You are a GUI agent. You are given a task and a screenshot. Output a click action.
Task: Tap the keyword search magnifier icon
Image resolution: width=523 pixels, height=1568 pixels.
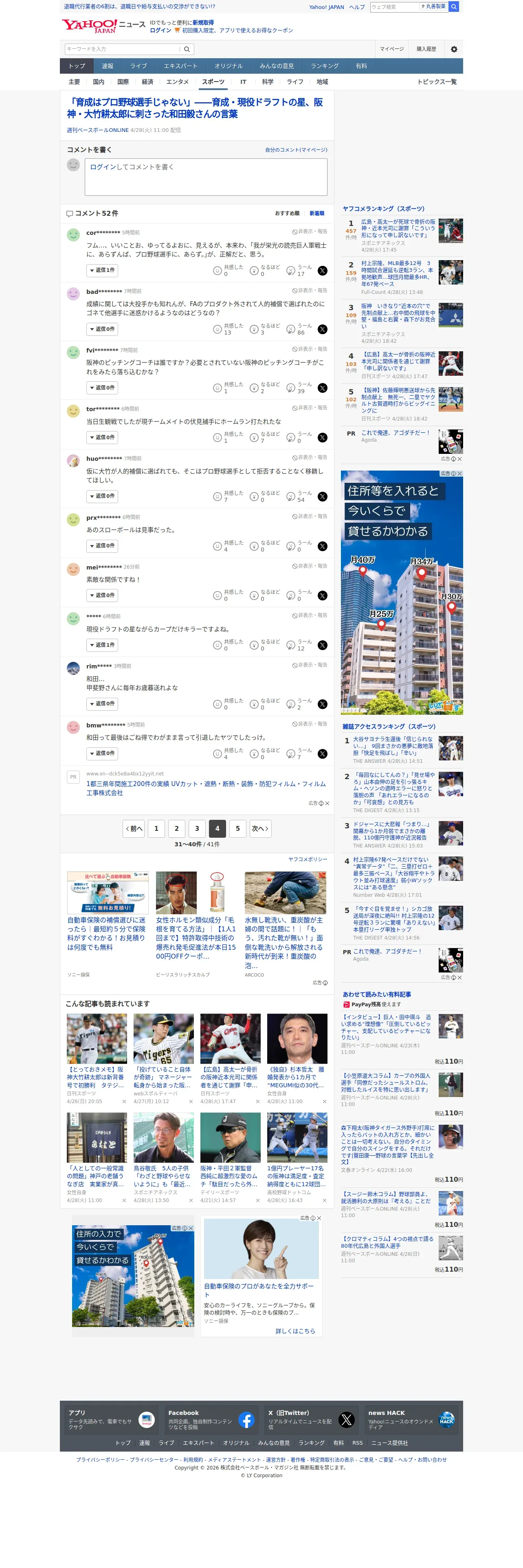point(187,49)
